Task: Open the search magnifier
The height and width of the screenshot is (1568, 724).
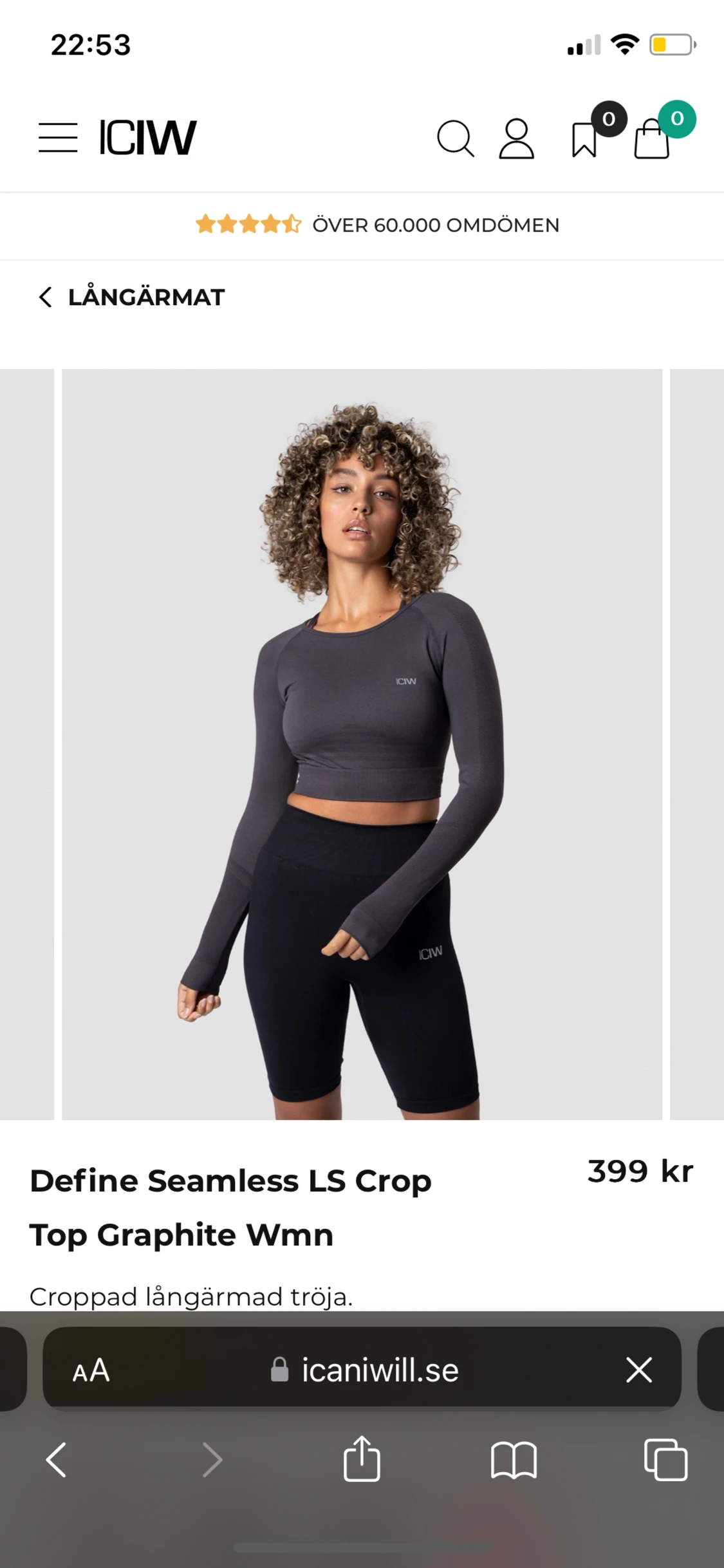Action: pos(455,138)
